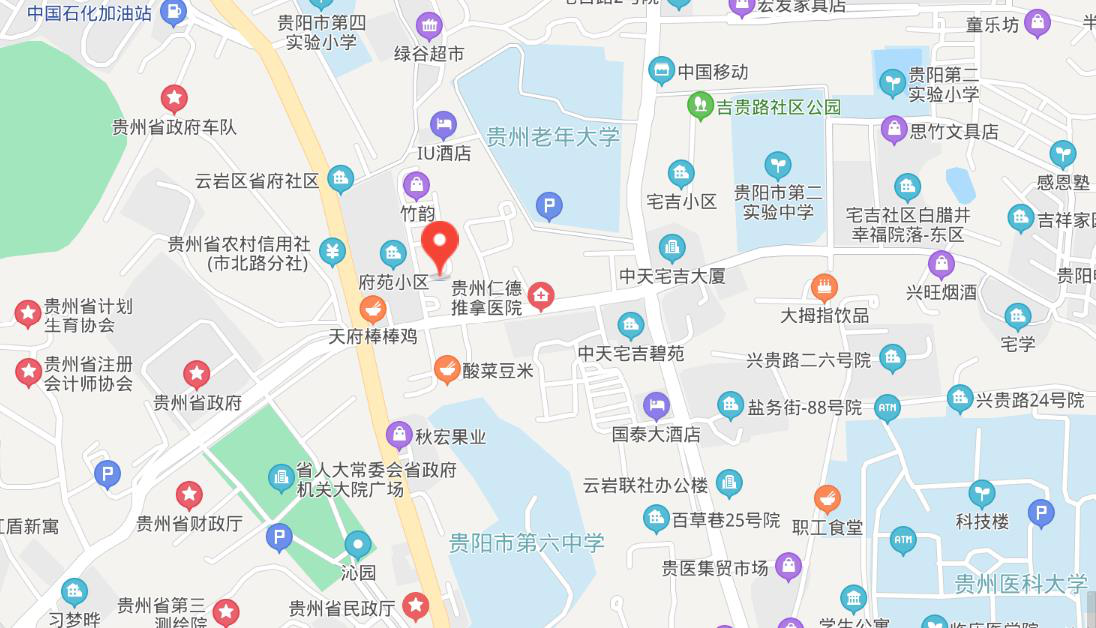Tap the 吉贵路社区公园 park marker

tap(700, 105)
